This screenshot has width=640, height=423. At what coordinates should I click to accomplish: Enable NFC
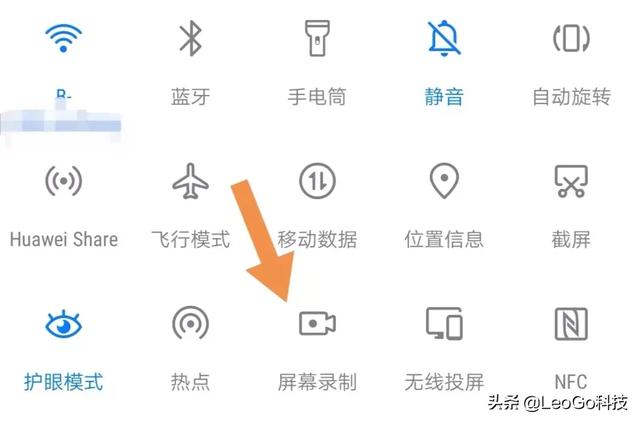tap(571, 324)
